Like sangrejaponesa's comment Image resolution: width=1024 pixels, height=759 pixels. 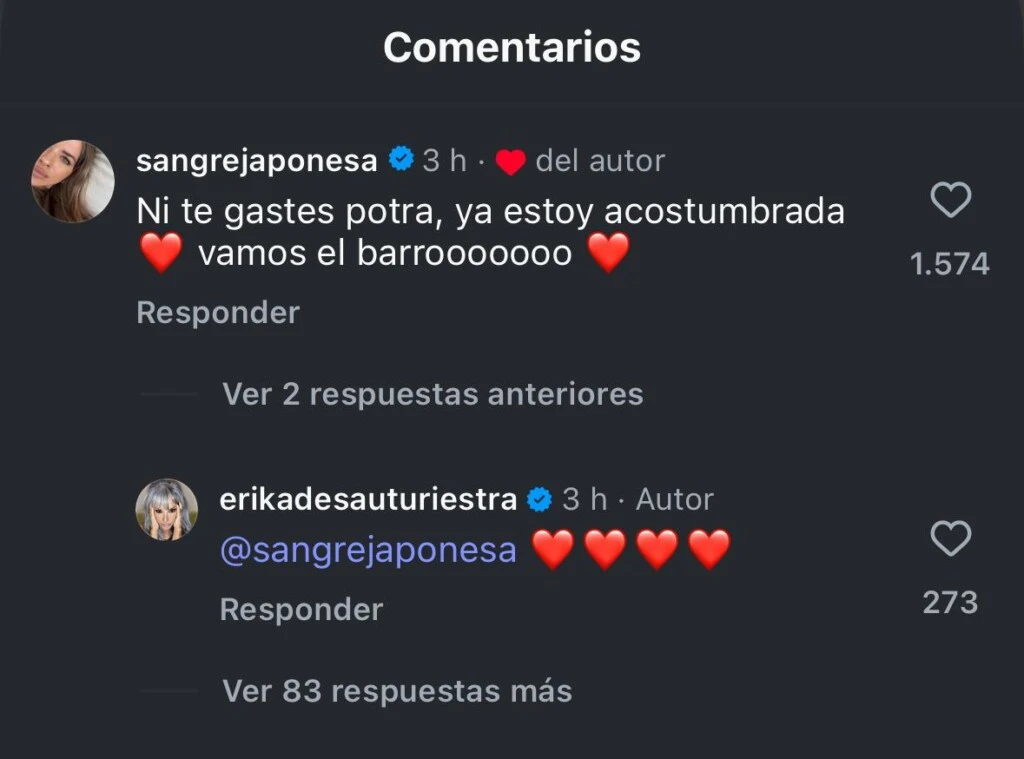point(950,201)
